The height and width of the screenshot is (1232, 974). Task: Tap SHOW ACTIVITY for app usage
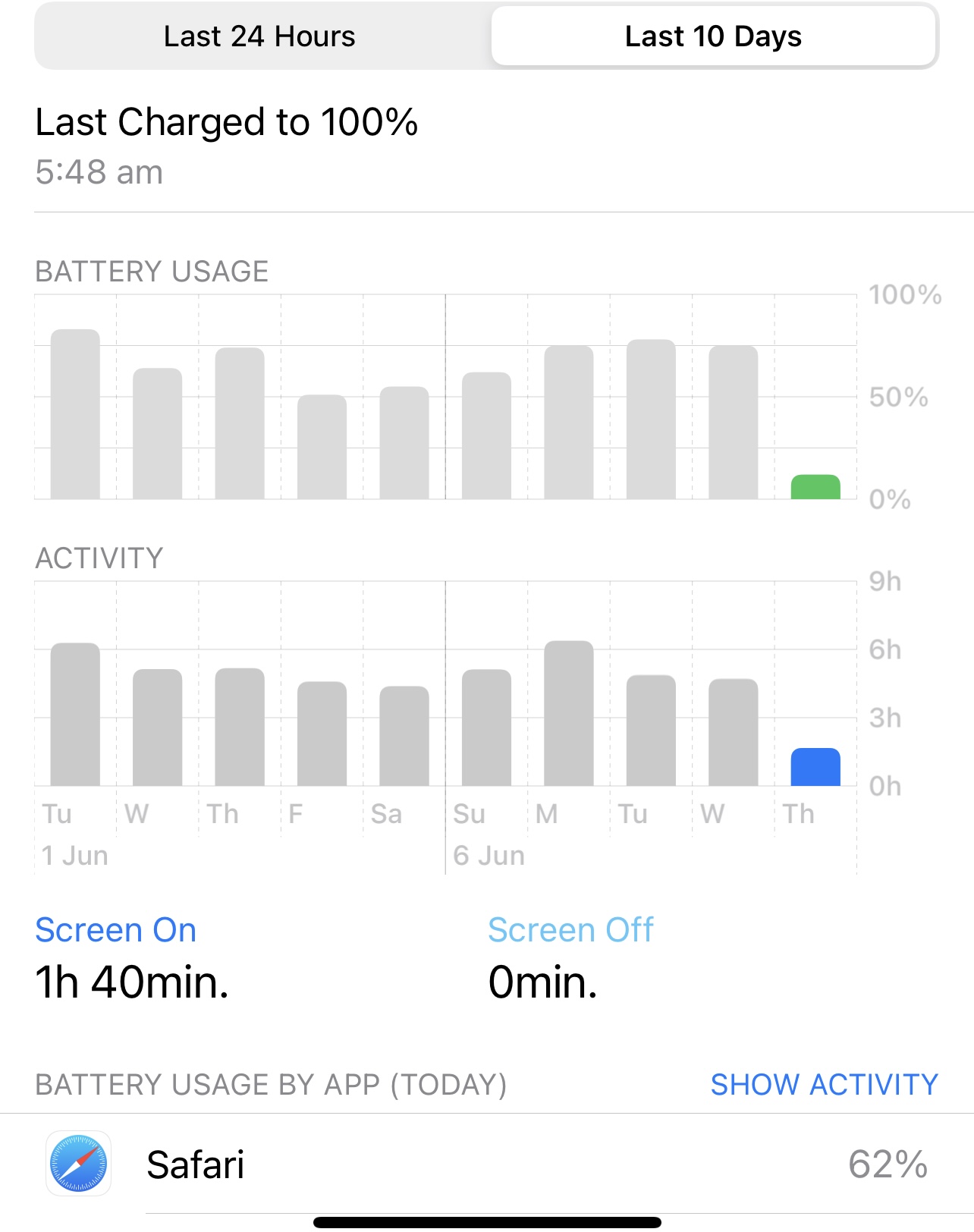(x=824, y=1085)
